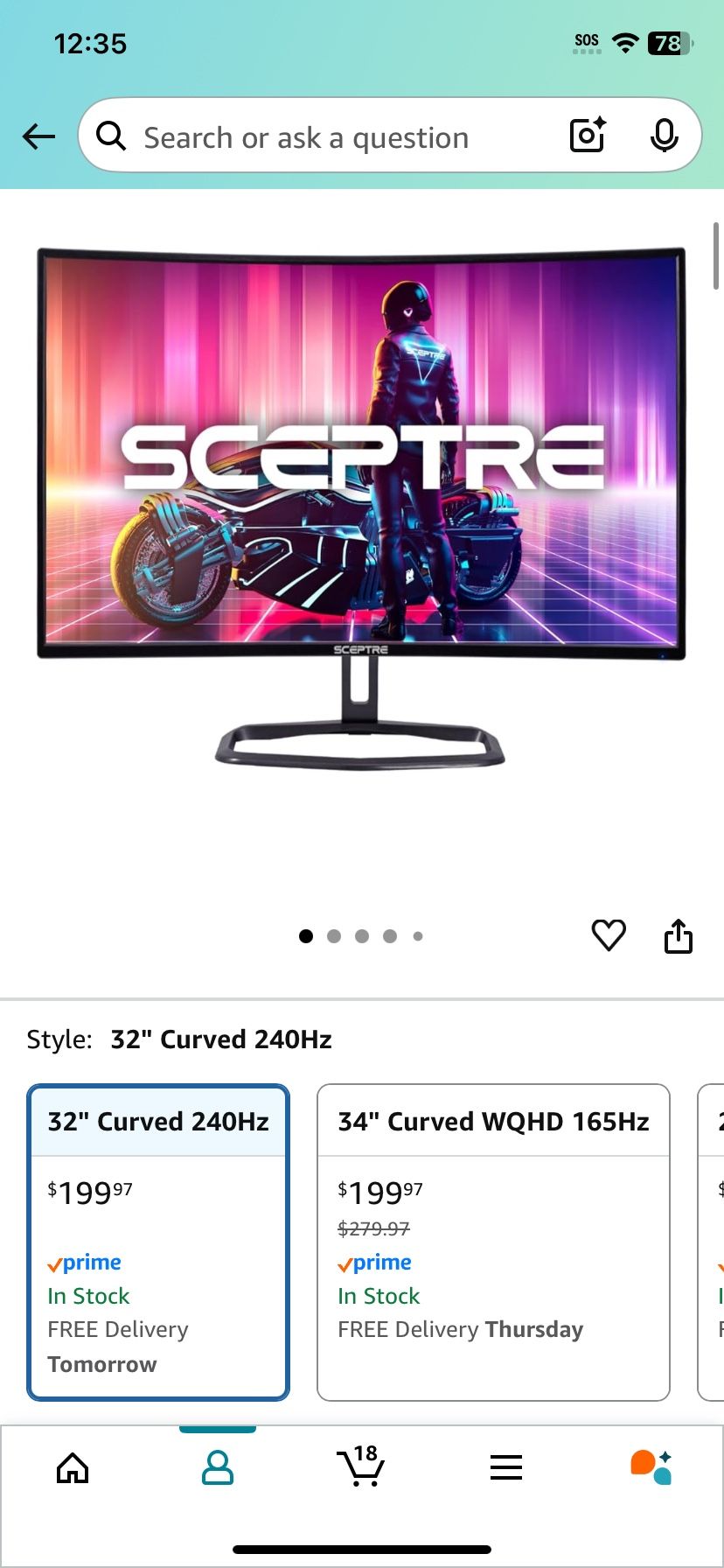Share this product listing

(679, 935)
